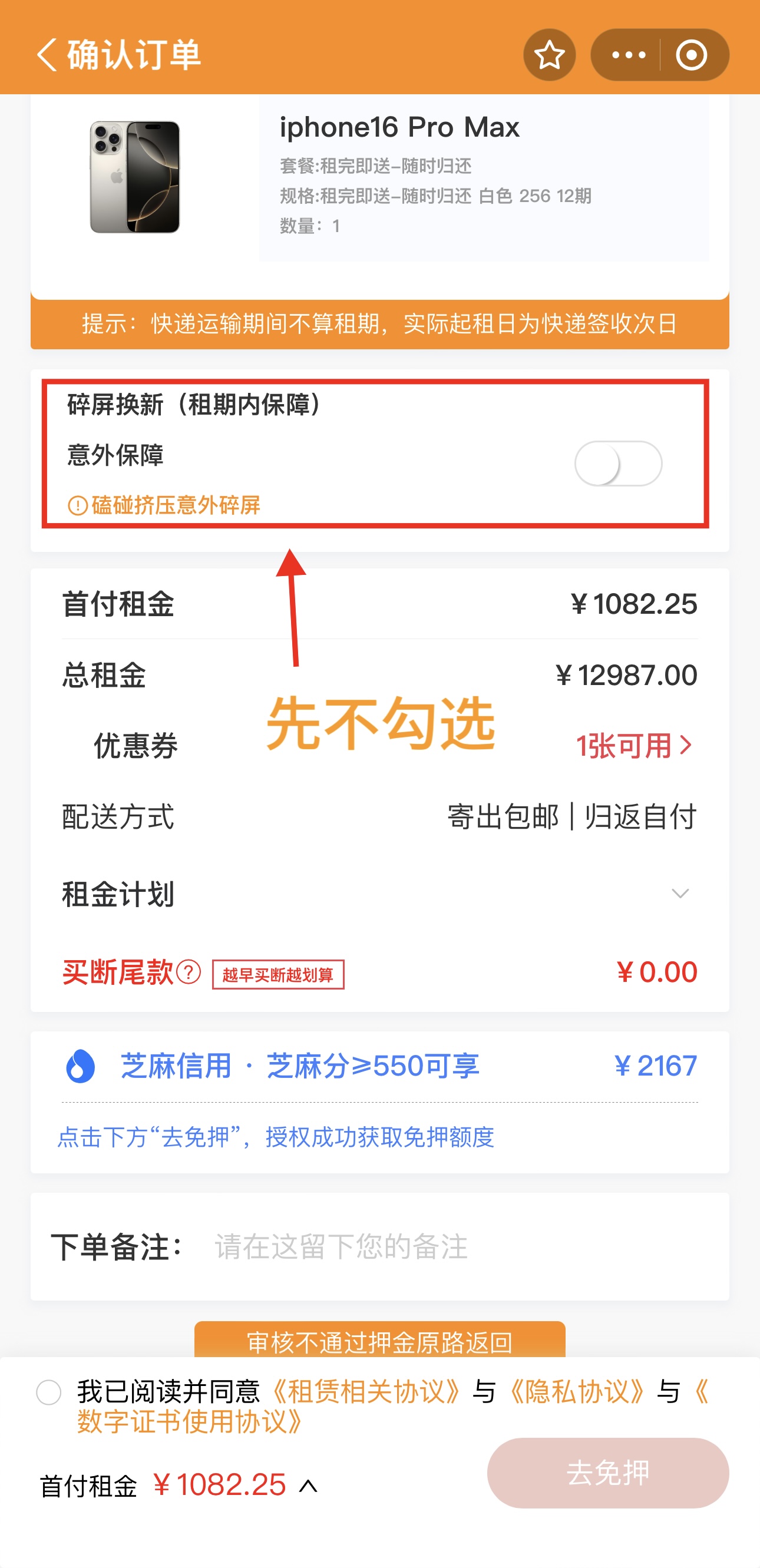The width and height of the screenshot is (760, 1568).
Task: Check the agreement consent circle
Action: click(x=48, y=1392)
